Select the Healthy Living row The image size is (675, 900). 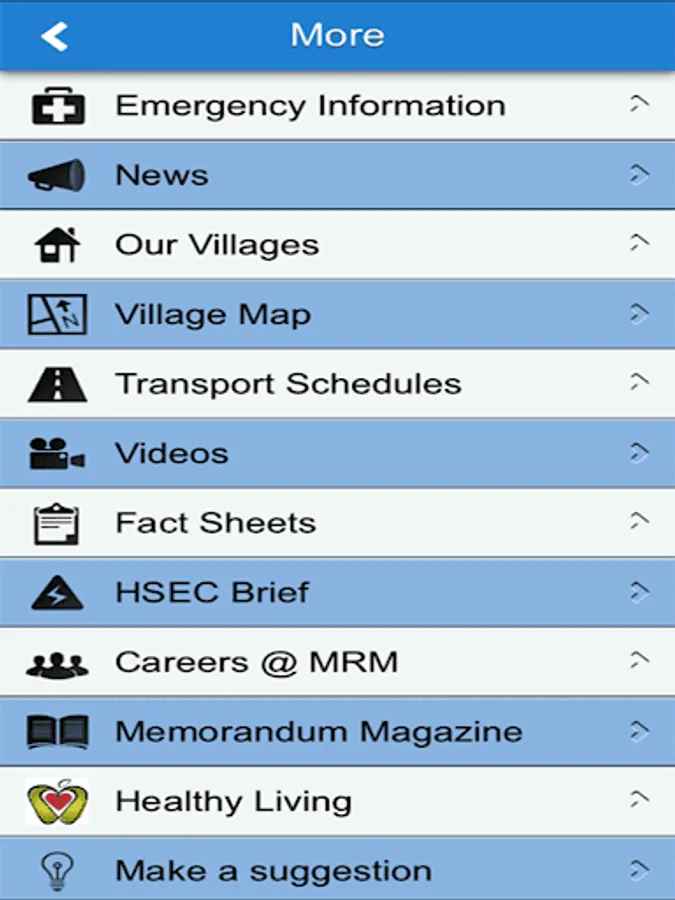click(233, 801)
